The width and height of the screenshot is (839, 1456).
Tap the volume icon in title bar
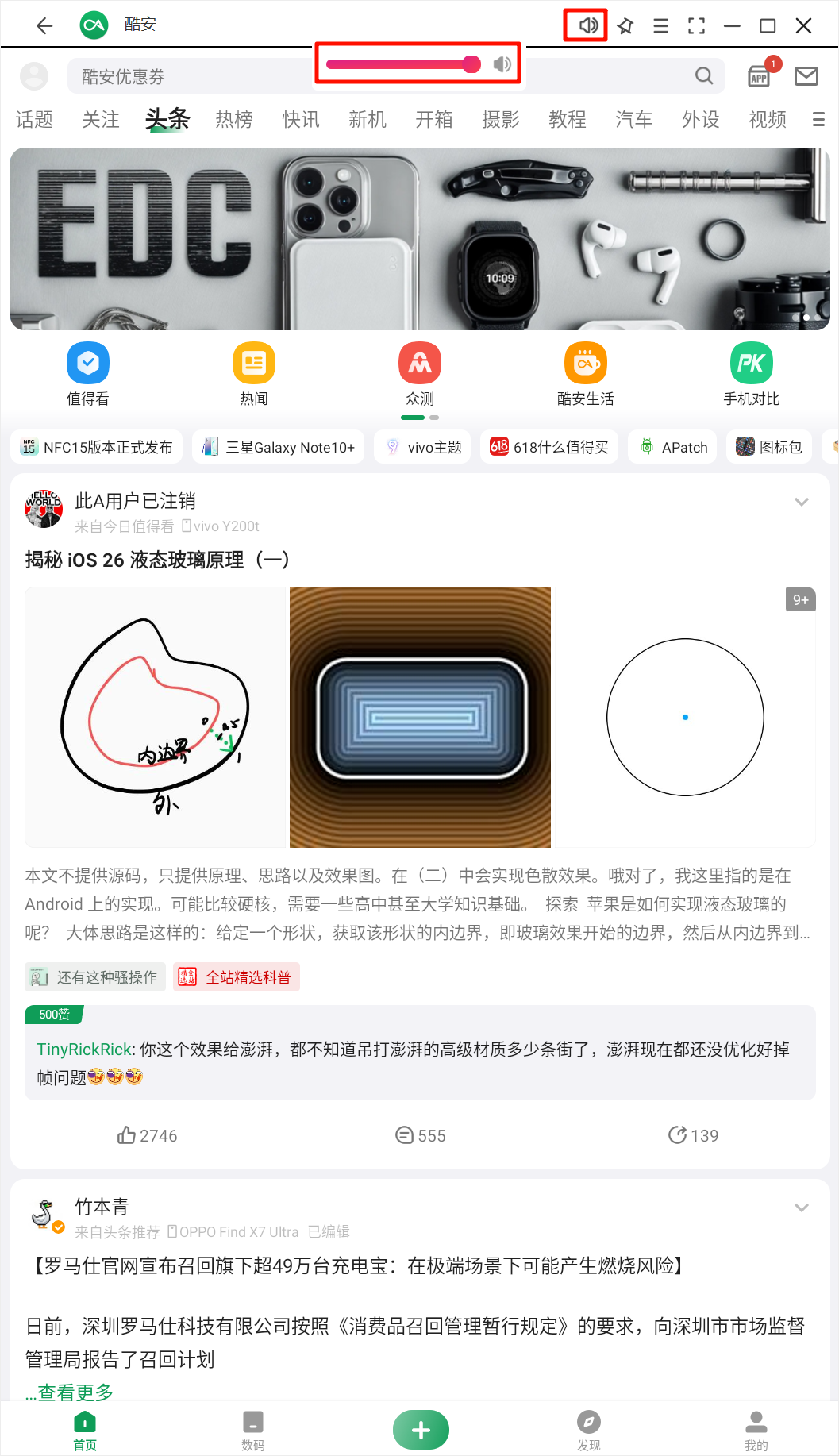pos(586,26)
